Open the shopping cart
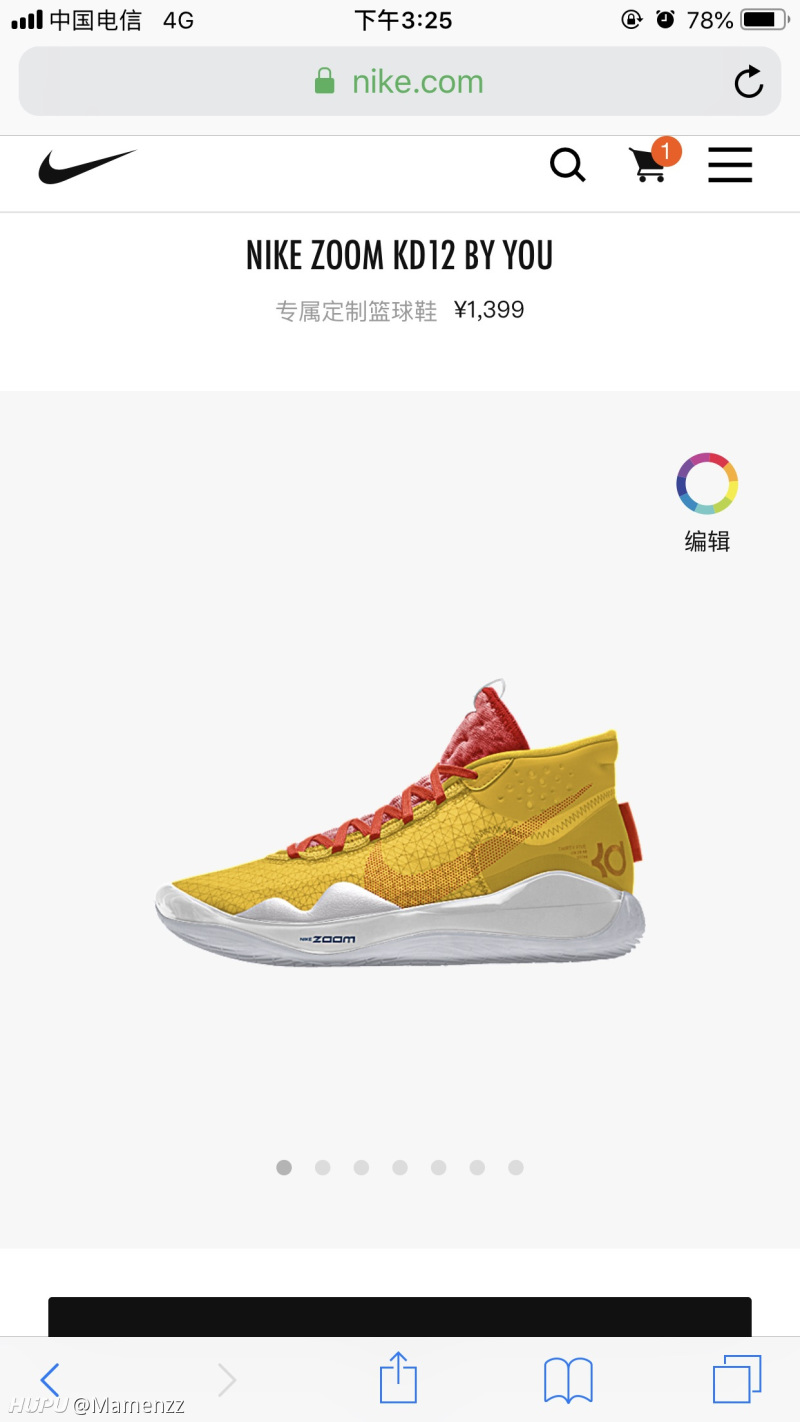This screenshot has height=1422, width=800. coord(649,165)
